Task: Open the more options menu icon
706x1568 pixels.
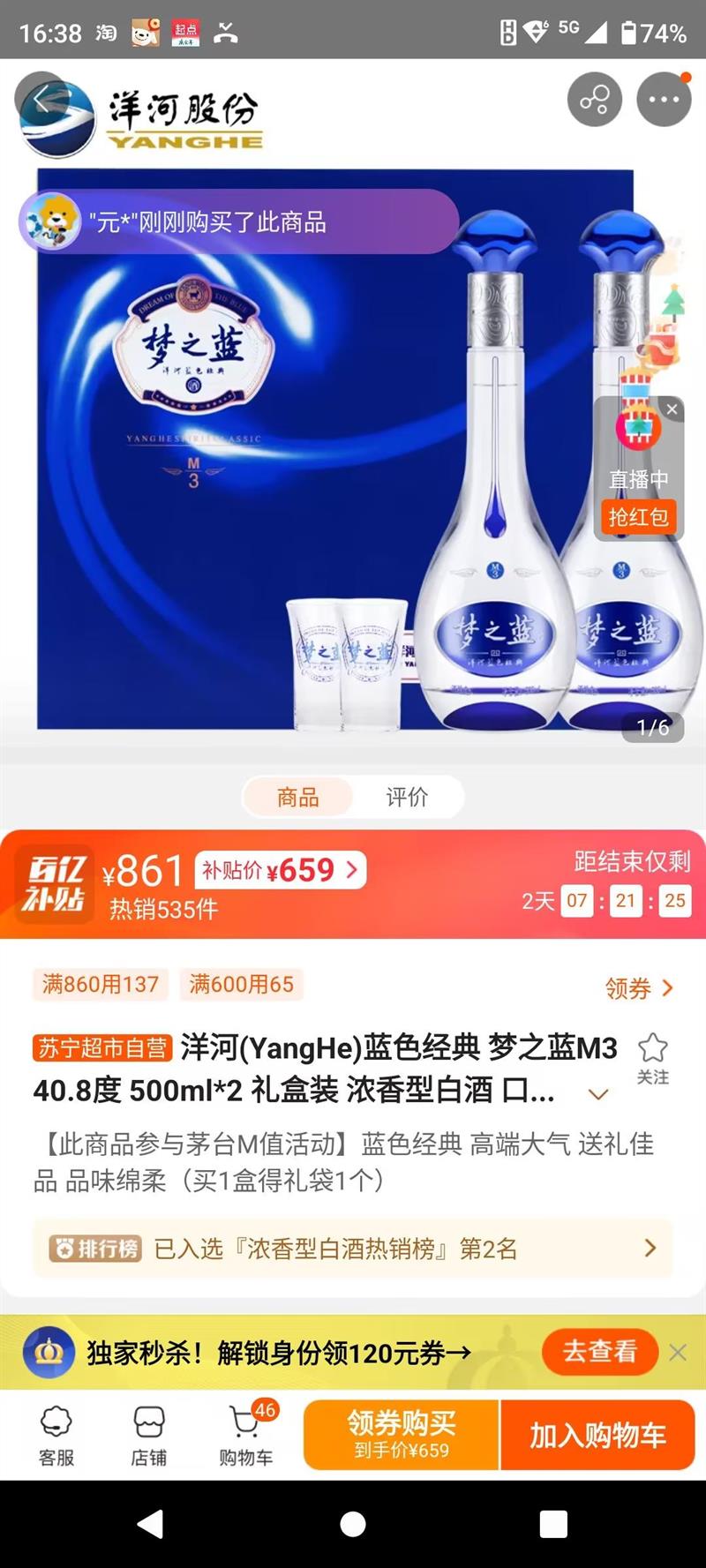Action: point(663,100)
